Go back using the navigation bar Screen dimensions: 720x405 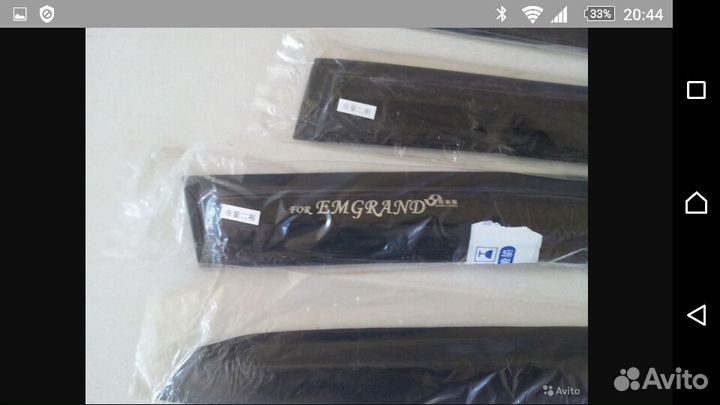coord(696,316)
